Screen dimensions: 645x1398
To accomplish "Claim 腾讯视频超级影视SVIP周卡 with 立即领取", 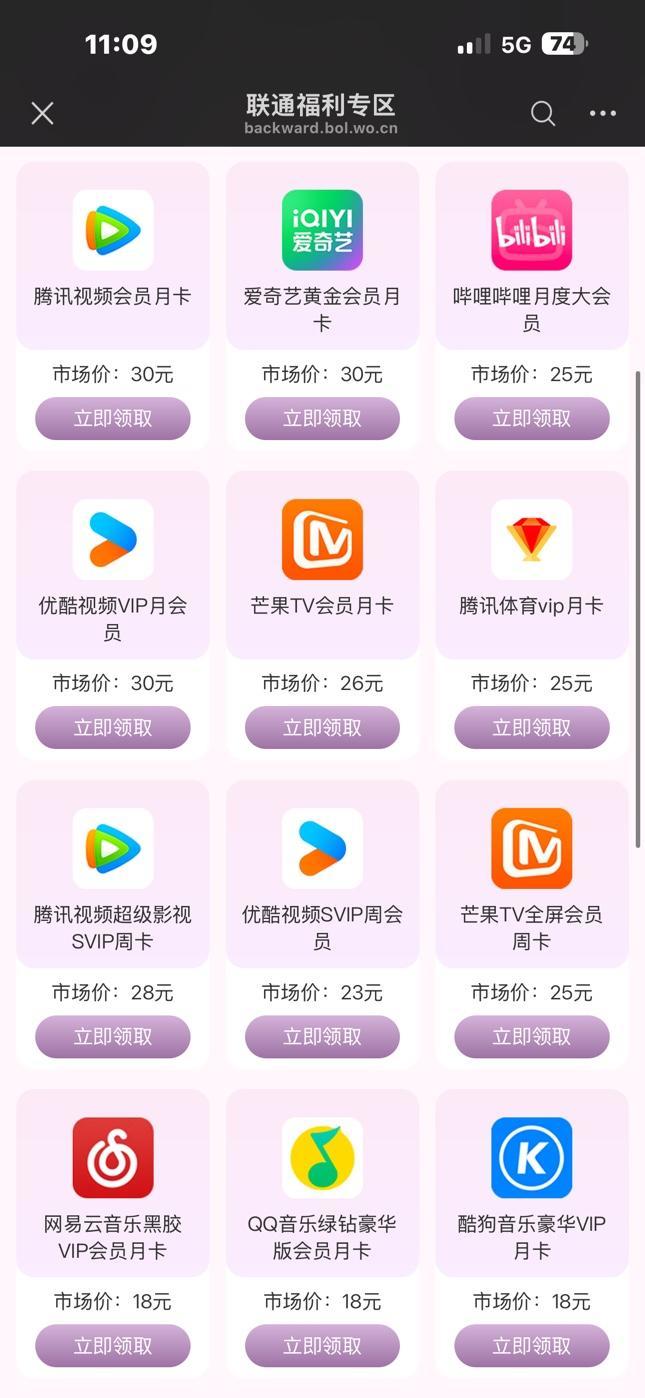I will click(x=113, y=1036).
